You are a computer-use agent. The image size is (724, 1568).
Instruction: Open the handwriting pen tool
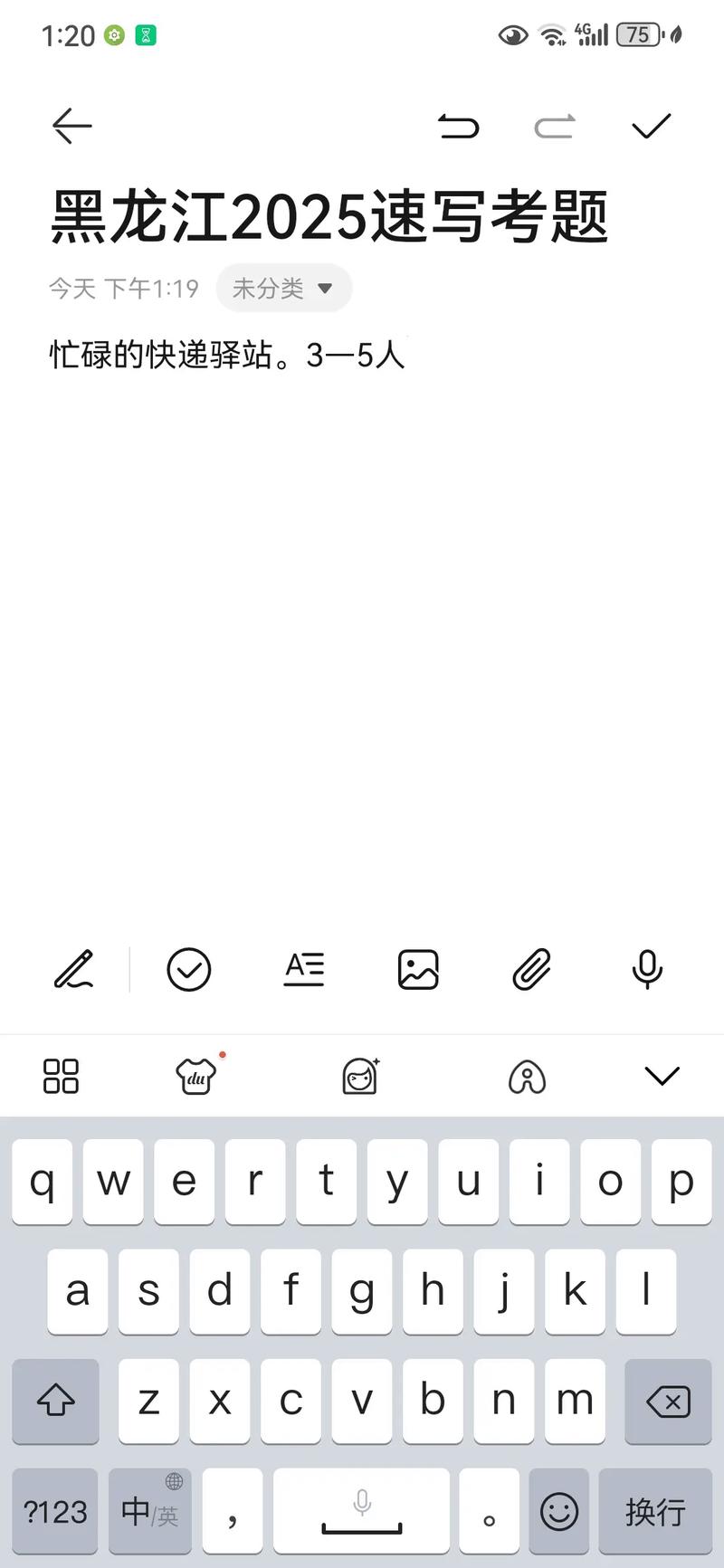coord(74,970)
